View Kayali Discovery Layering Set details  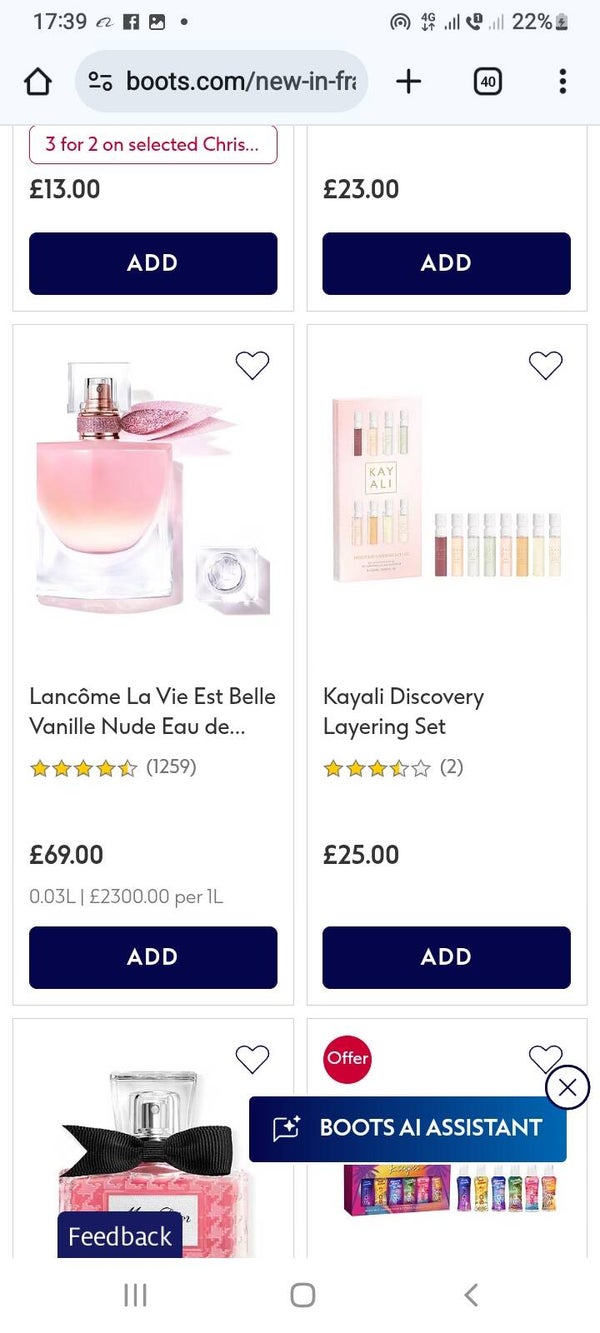[403, 711]
